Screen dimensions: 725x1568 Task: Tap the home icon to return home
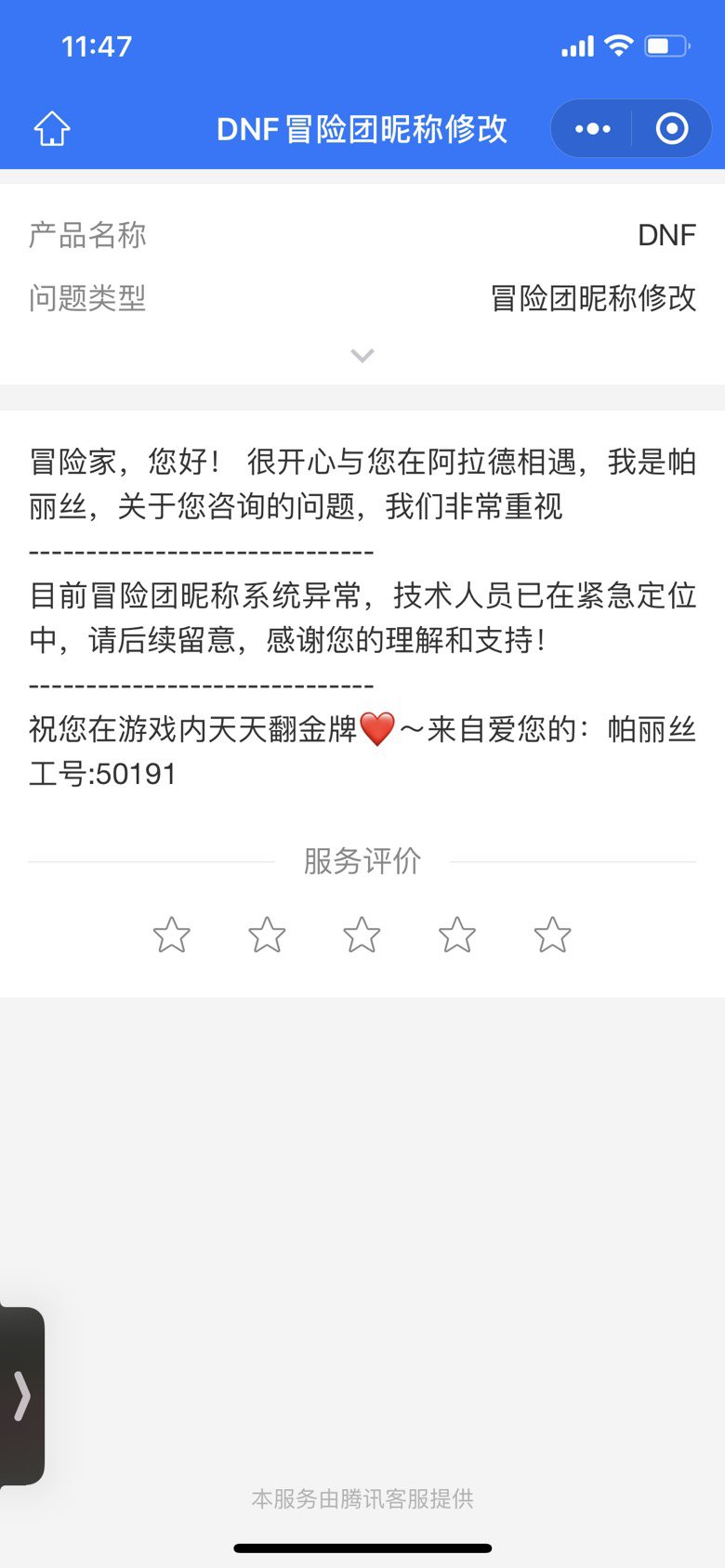point(53,128)
